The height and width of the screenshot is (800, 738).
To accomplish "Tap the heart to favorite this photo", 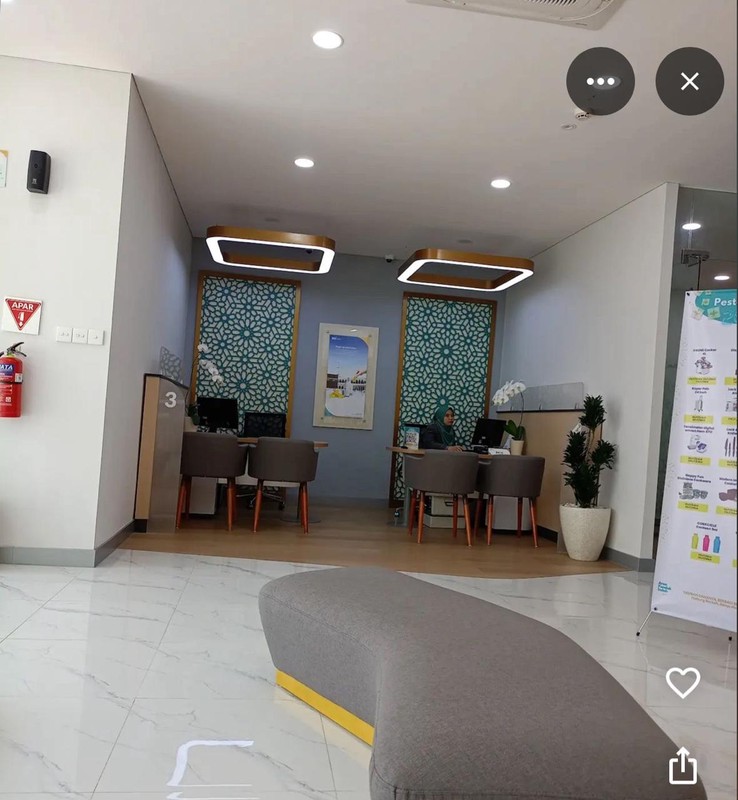I will pos(683,684).
